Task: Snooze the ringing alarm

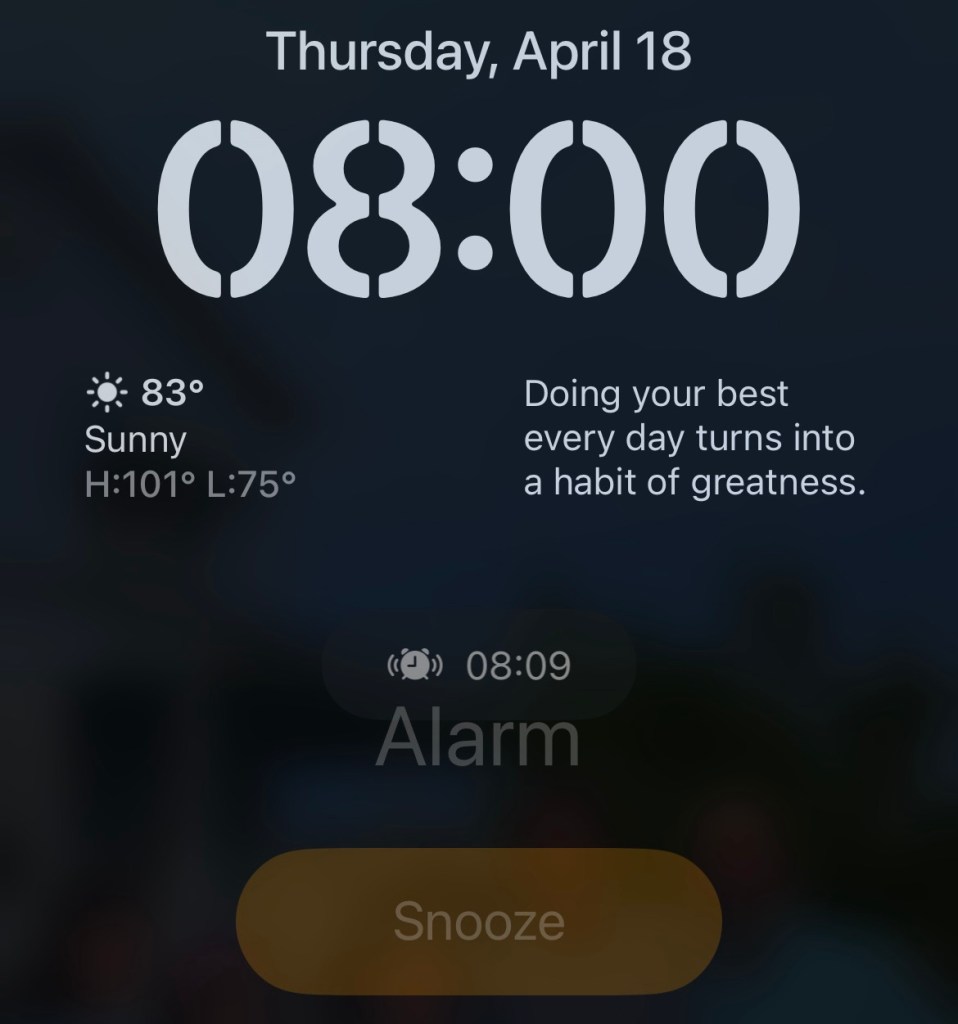Action: point(478,921)
